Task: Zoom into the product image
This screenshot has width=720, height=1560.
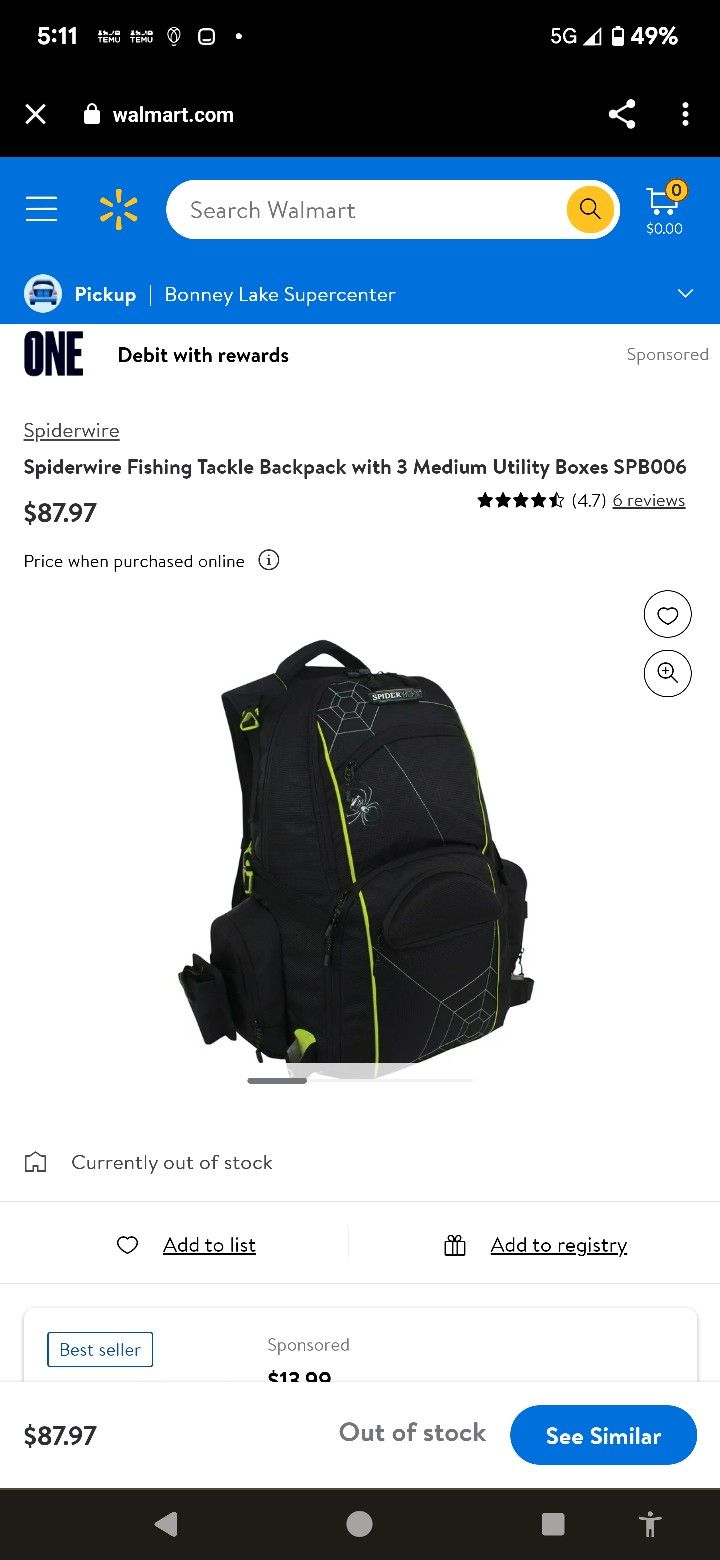Action: coord(668,674)
